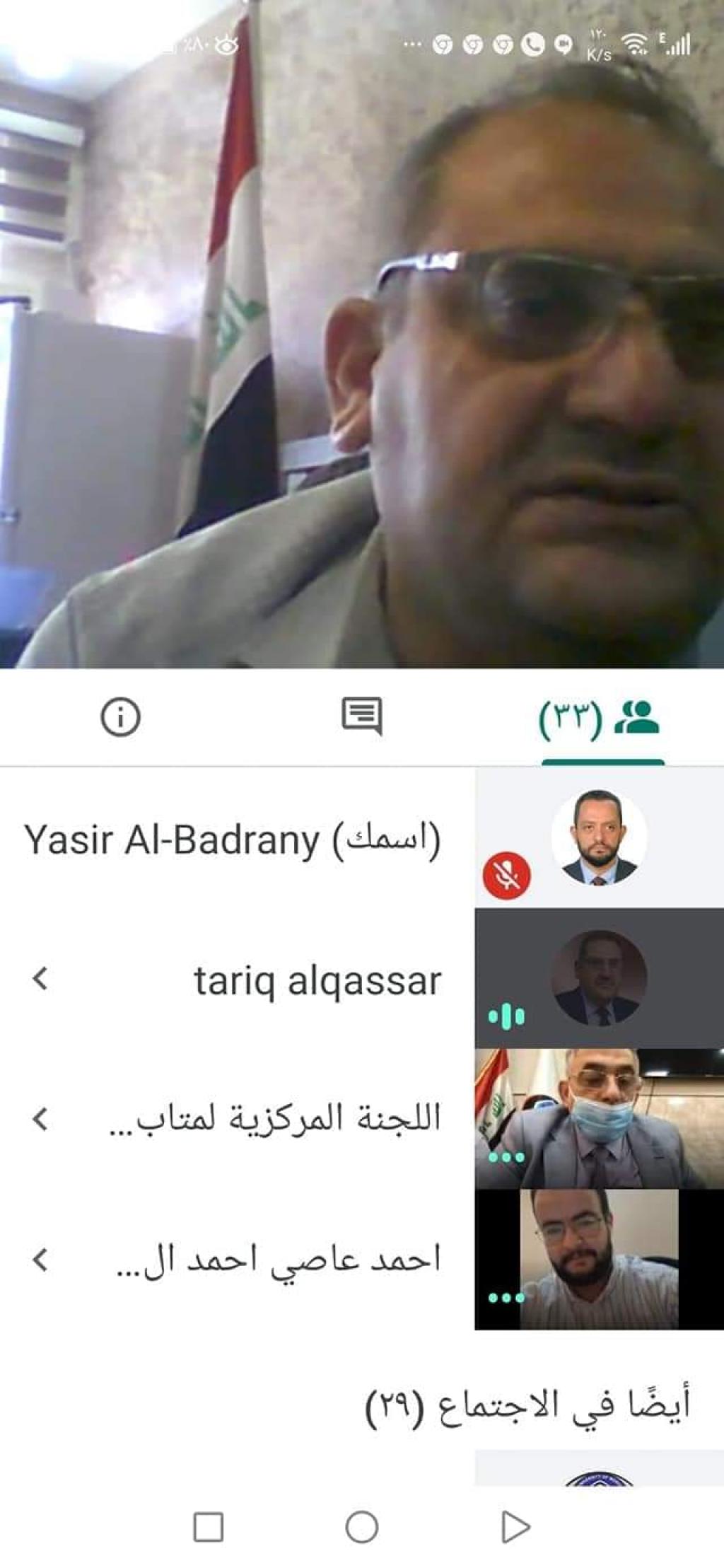Image resolution: width=724 pixels, height=1568 pixels.
Task: Open the meeting info tab
Action: 120,717
